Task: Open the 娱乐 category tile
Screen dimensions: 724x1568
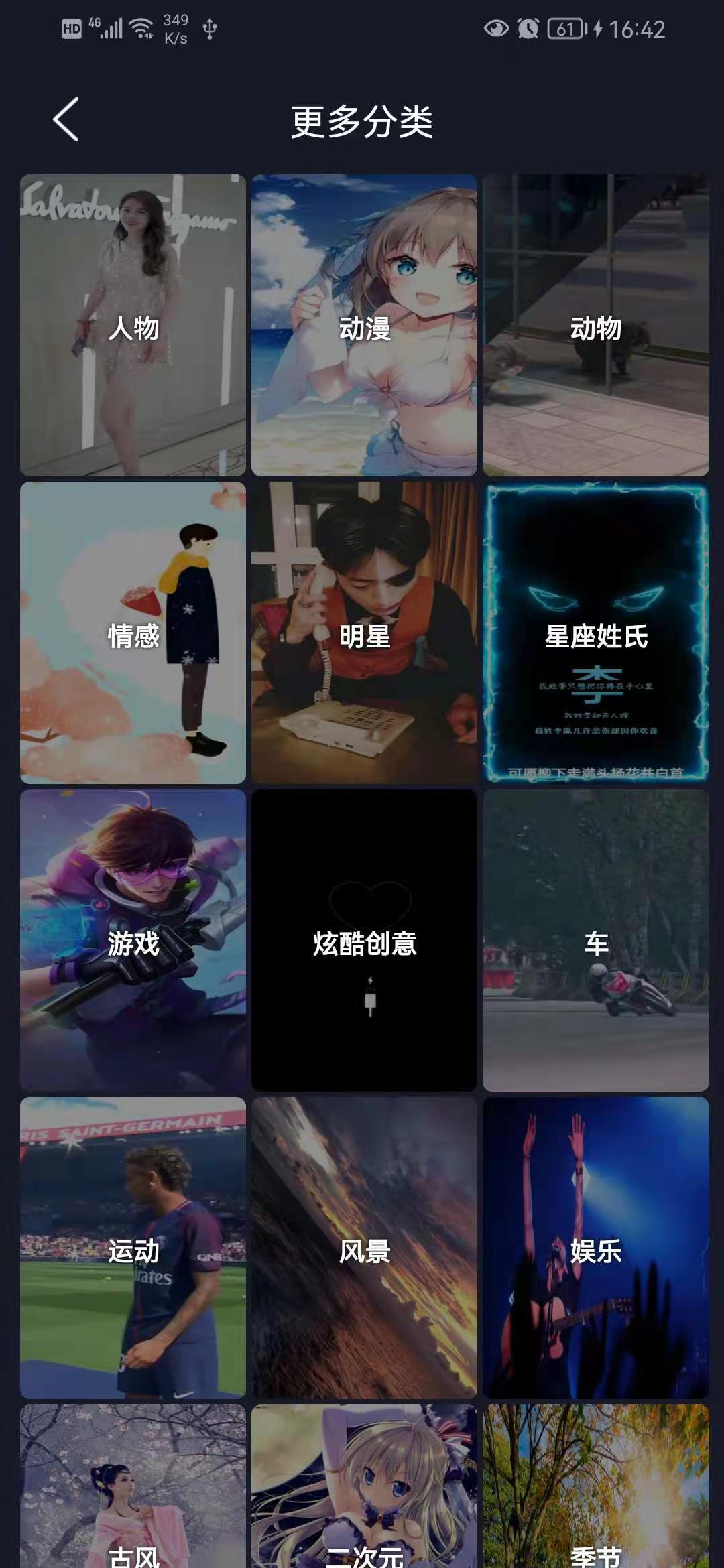Action: pos(595,1248)
